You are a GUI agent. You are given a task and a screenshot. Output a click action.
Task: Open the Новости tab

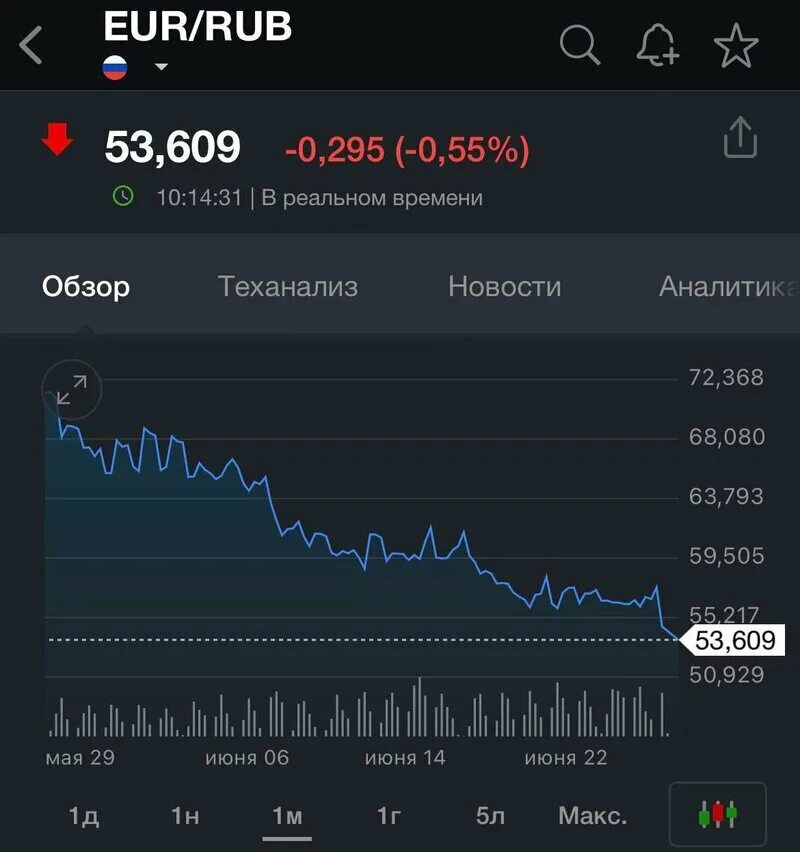pos(504,287)
